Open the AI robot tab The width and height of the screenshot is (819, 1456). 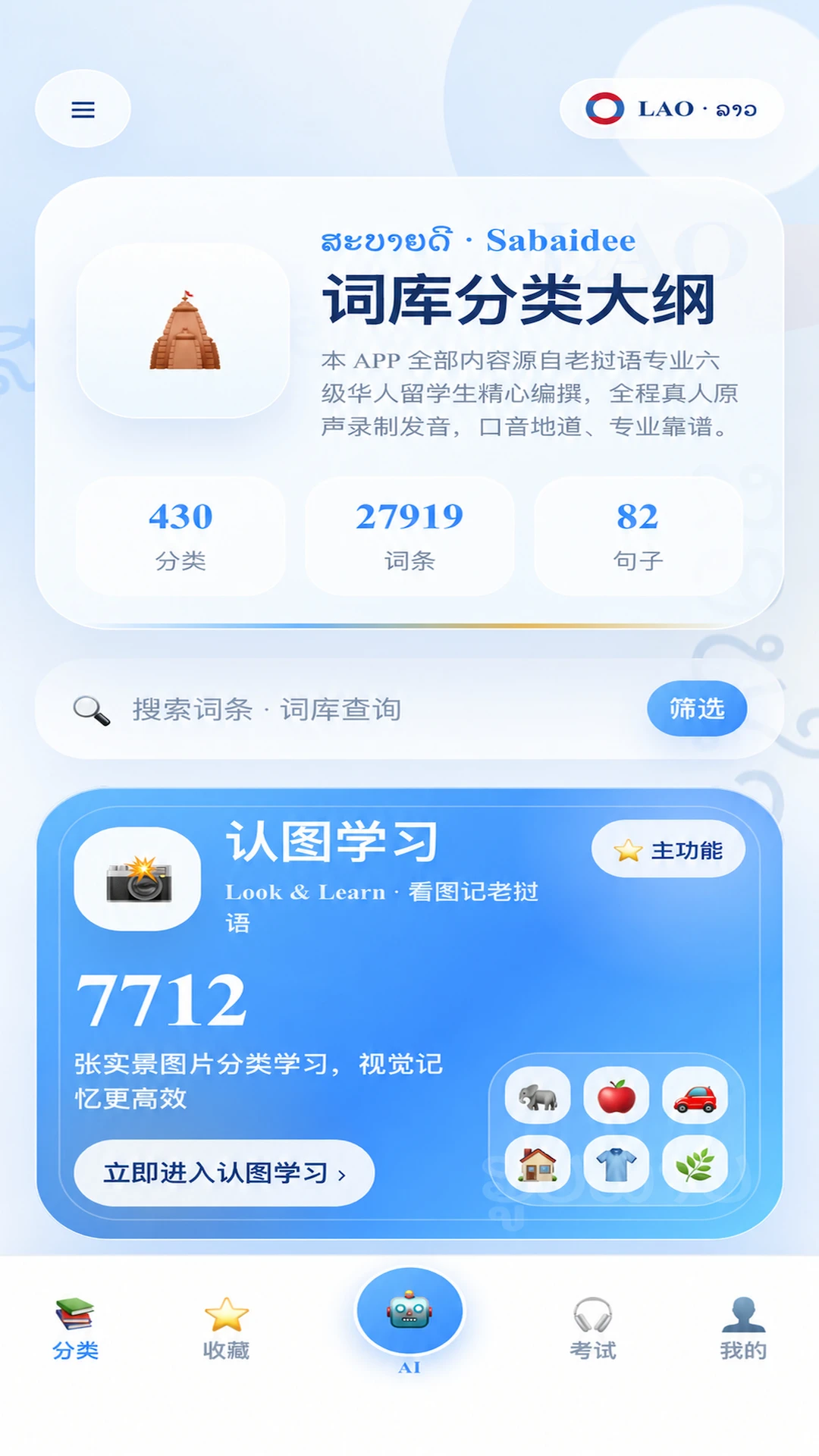[409, 1319]
